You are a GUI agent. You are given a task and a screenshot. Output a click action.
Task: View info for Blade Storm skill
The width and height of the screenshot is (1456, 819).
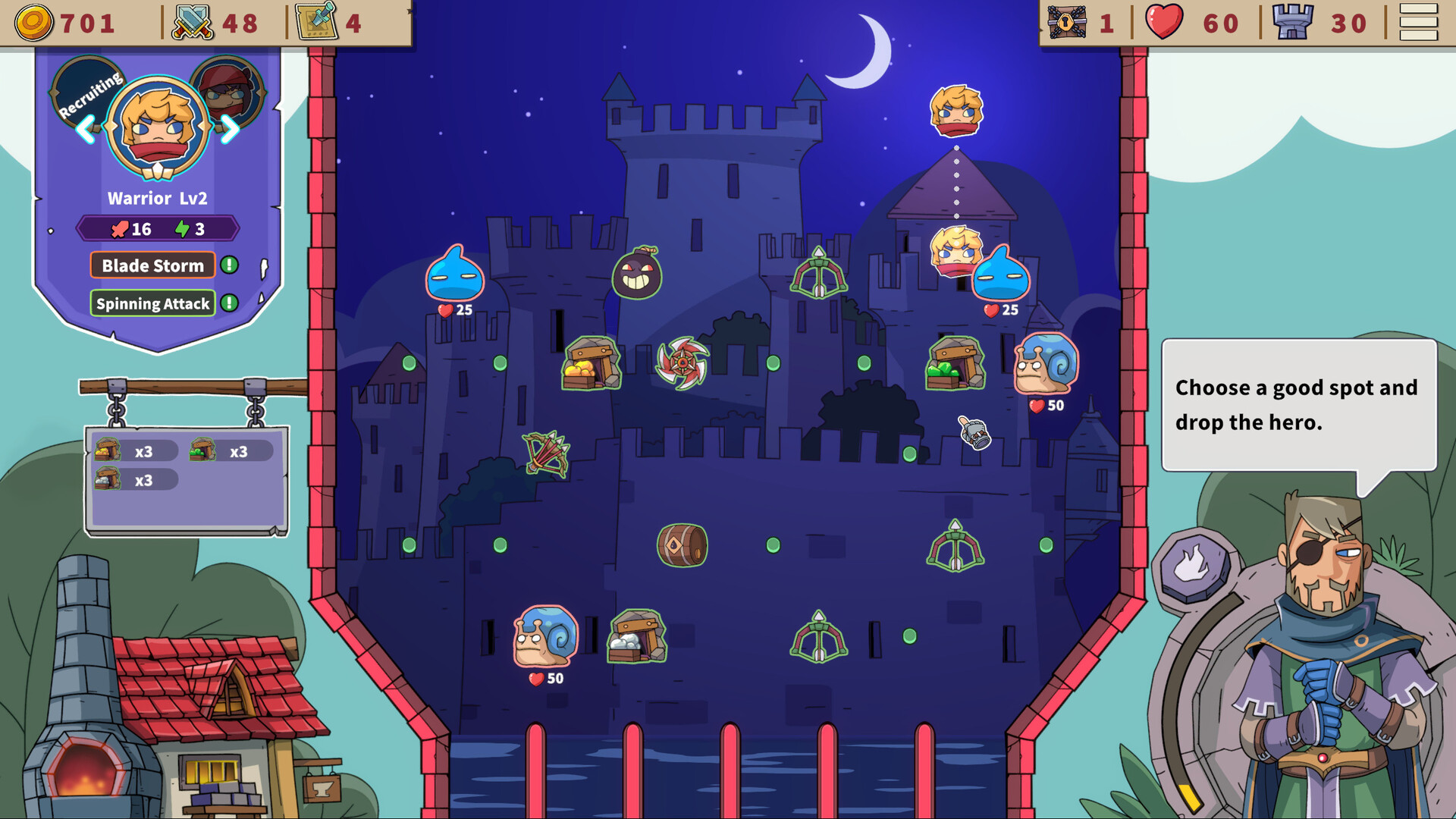point(229,265)
